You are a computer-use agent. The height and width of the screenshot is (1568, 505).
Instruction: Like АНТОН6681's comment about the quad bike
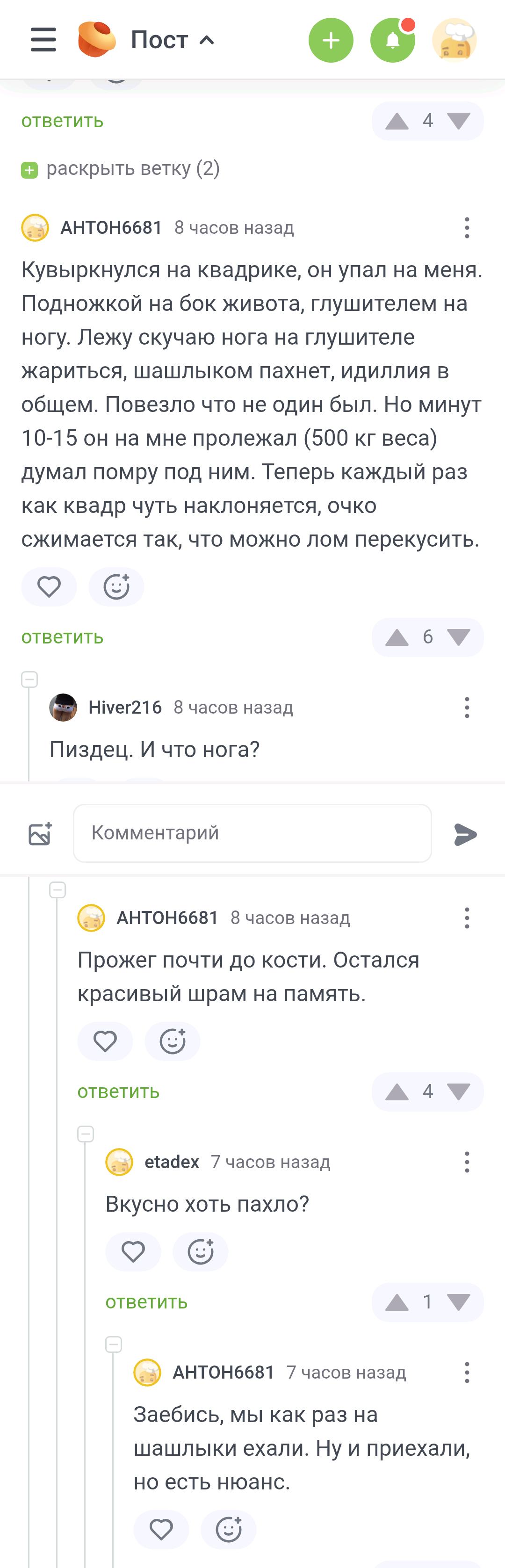tap(49, 587)
